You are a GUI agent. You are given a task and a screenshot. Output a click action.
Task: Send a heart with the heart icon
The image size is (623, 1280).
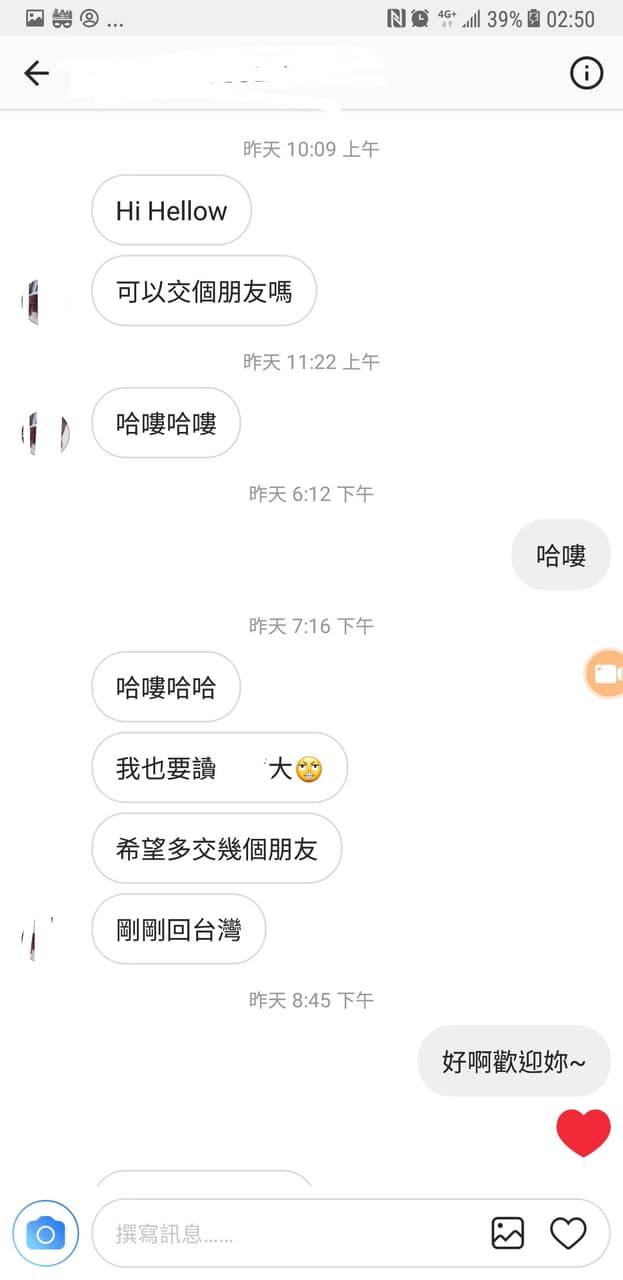coord(568,1234)
